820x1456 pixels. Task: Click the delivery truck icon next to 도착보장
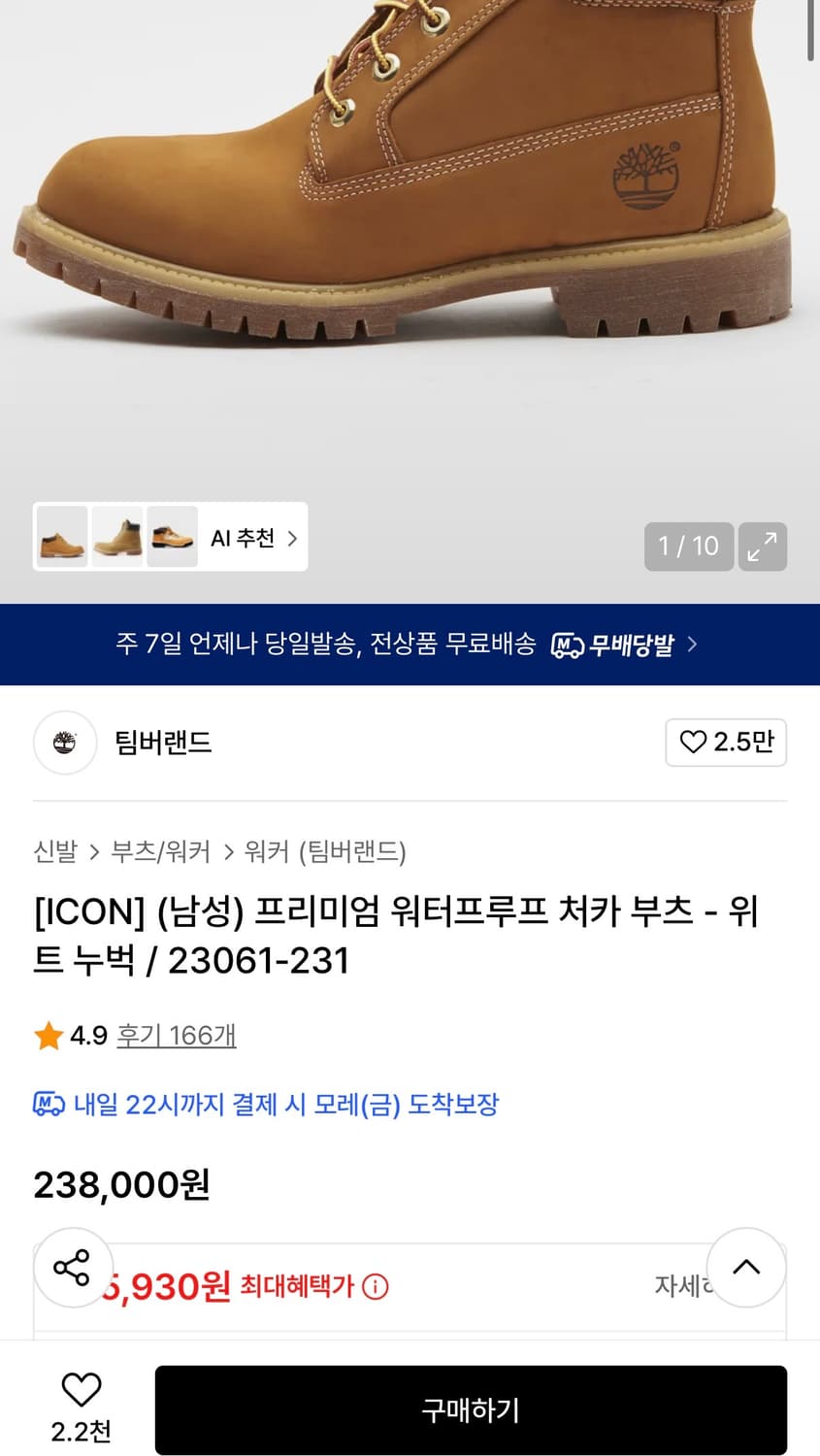46,1105
